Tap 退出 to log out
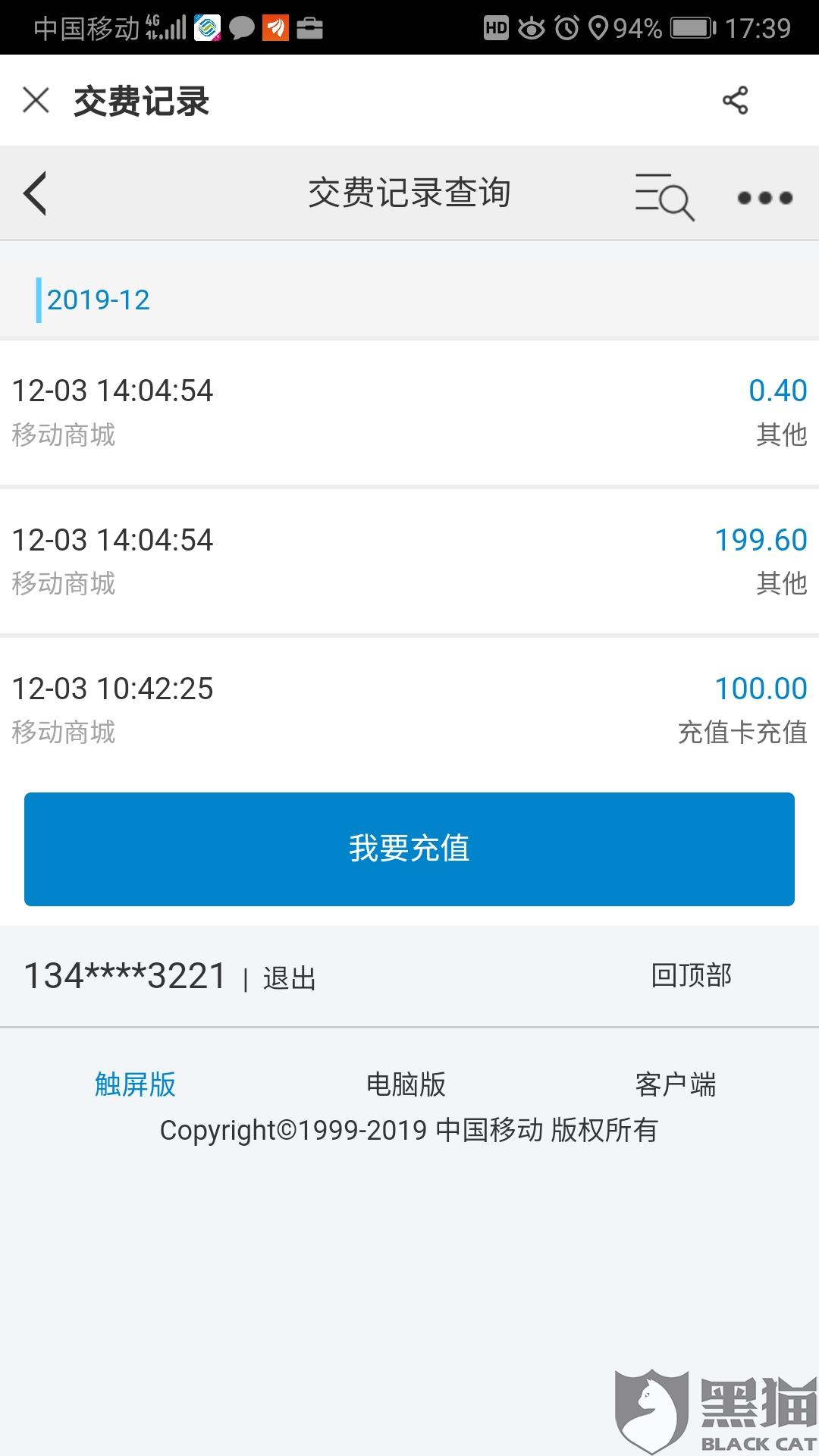This screenshot has height=1456, width=819. (289, 978)
